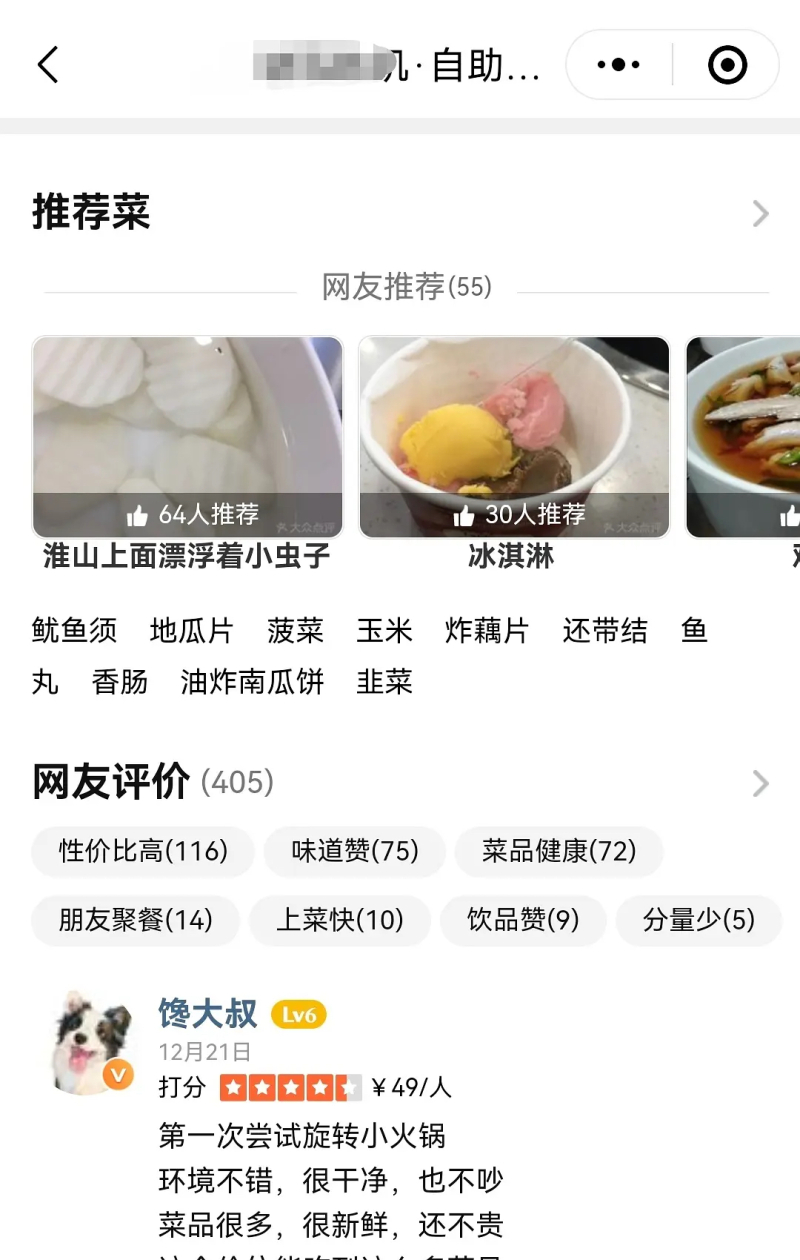
Task: Filter reviews by 性价比高(116)
Action: (x=143, y=852)
